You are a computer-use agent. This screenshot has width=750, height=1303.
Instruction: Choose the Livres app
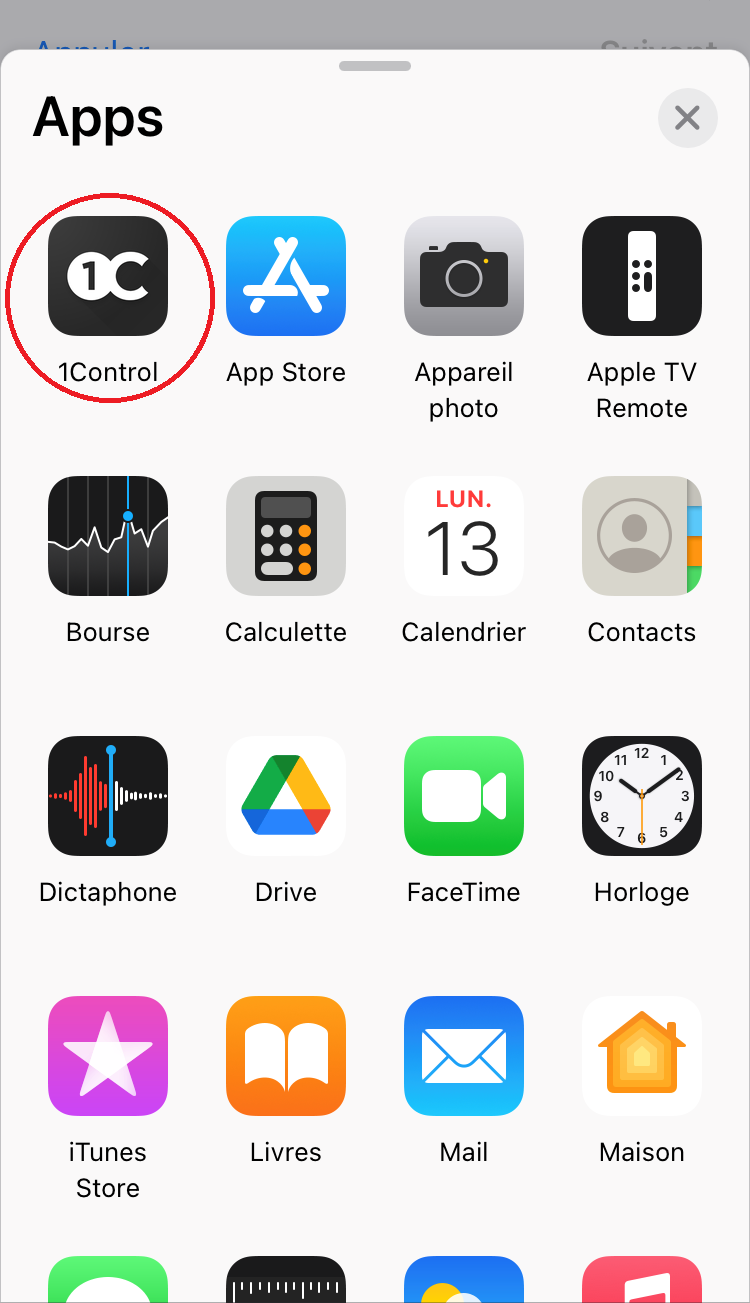click(286, 1056)
